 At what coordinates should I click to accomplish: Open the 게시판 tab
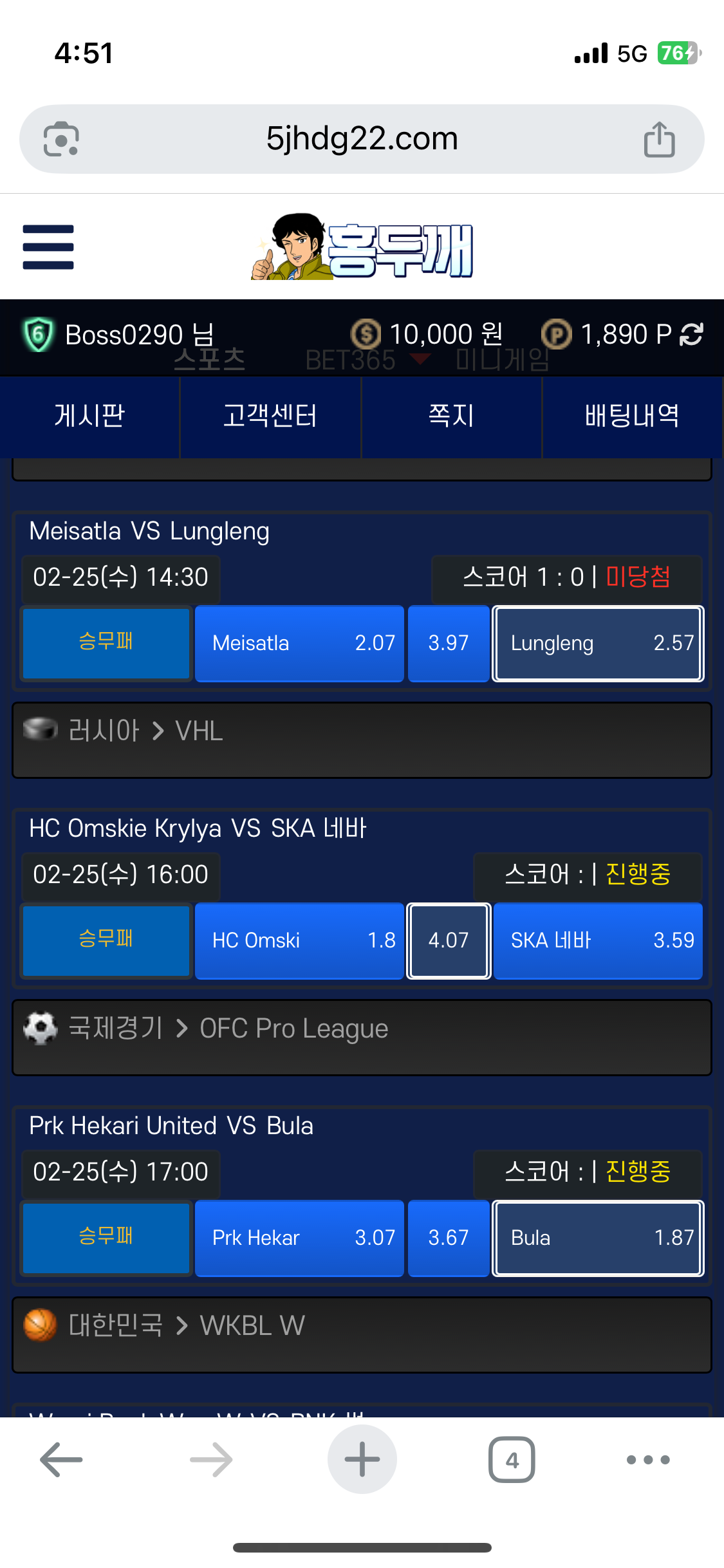click(89, 416)
